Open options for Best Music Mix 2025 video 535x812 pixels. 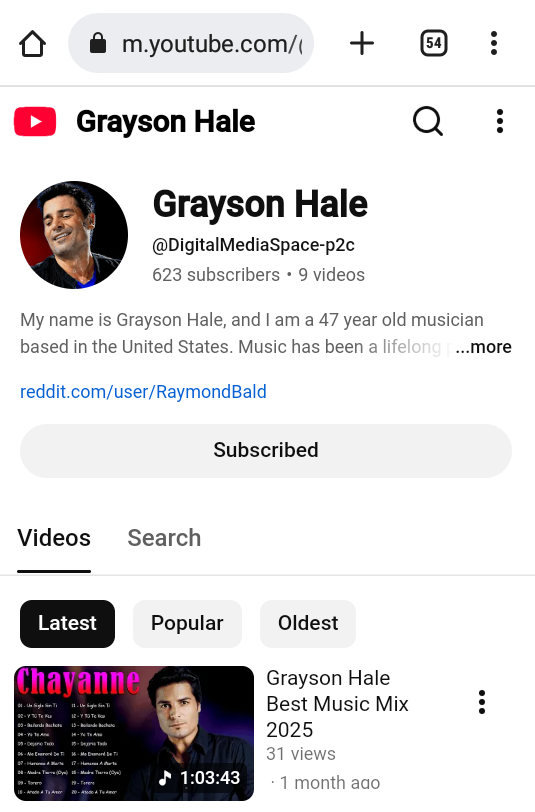(x=482, y=702)
